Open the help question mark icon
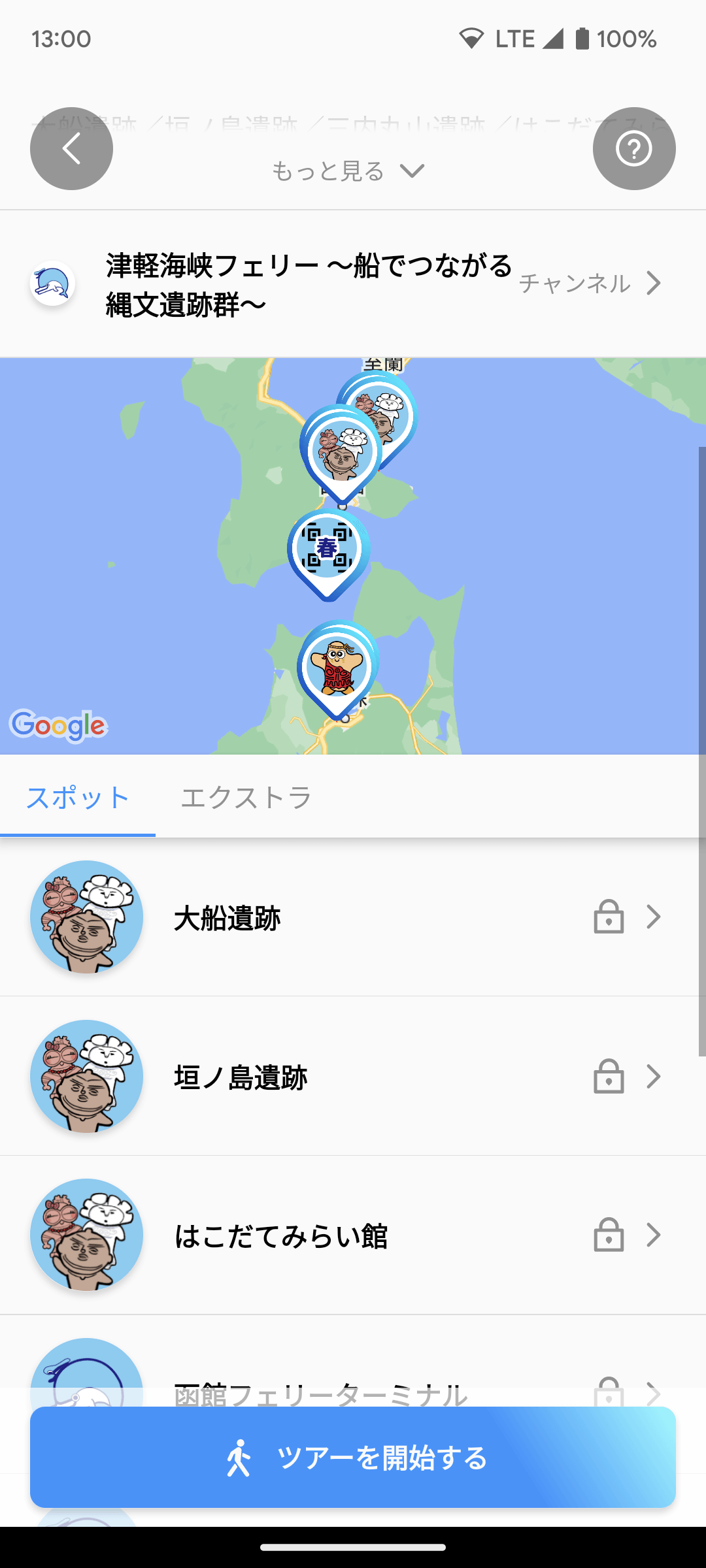Image resolution: width=706 pixels, height=1568 pixels. [x=633, y=148]
